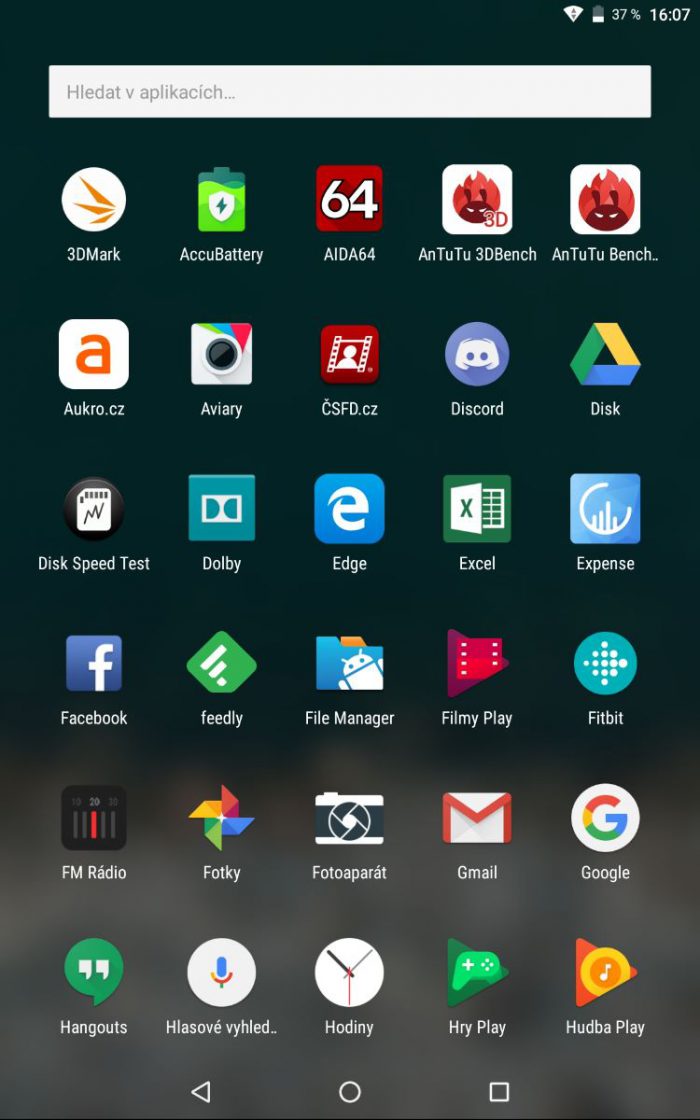Open the 3DMark app
The height and width of the screenshot is (1120, 700).
pos(94,200)
